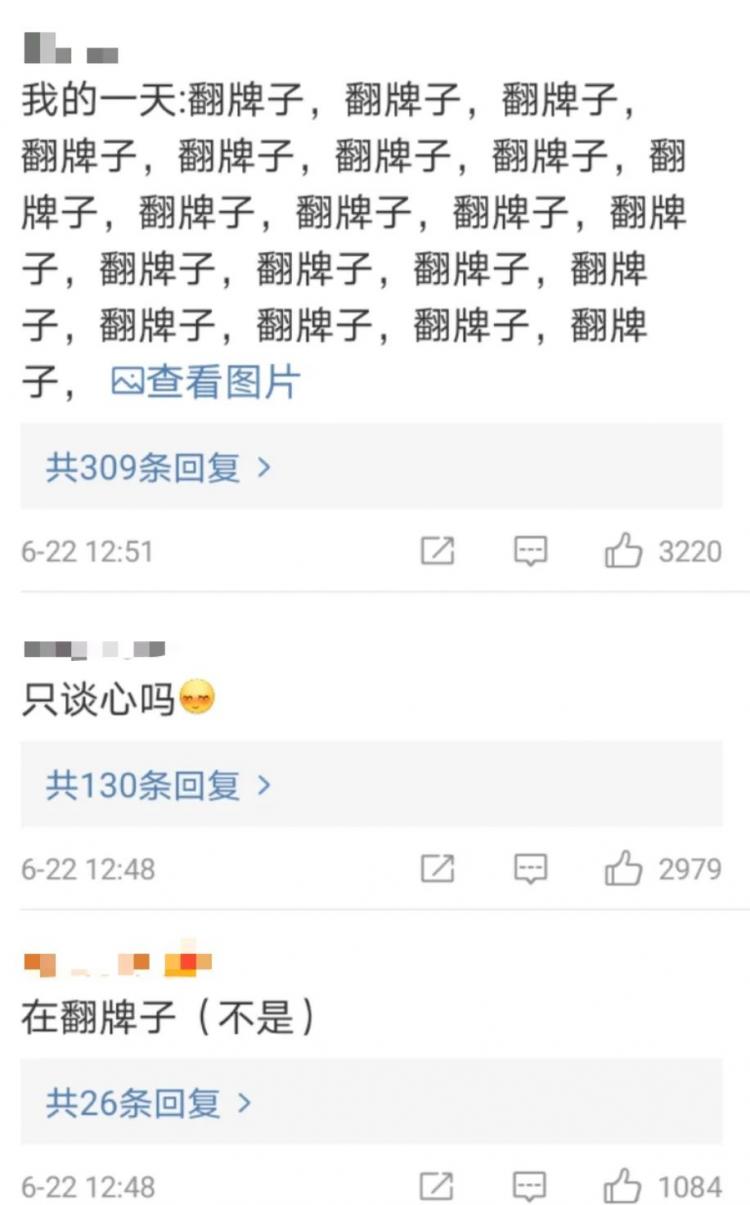
Task: Repost the 在翻牌子（不是）comment
Action: click(x=437, y=1187)
